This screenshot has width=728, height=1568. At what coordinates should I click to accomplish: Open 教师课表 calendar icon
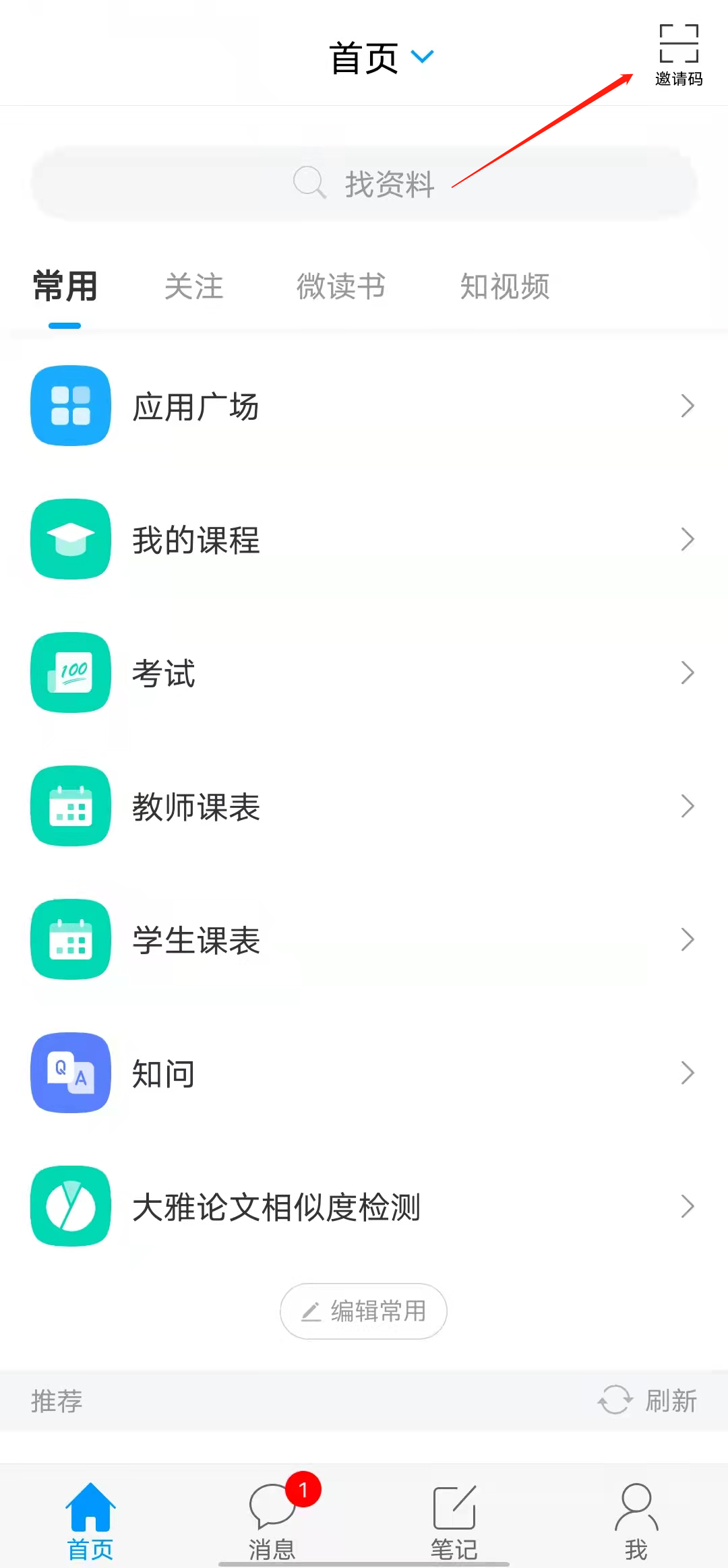point(70,806)
